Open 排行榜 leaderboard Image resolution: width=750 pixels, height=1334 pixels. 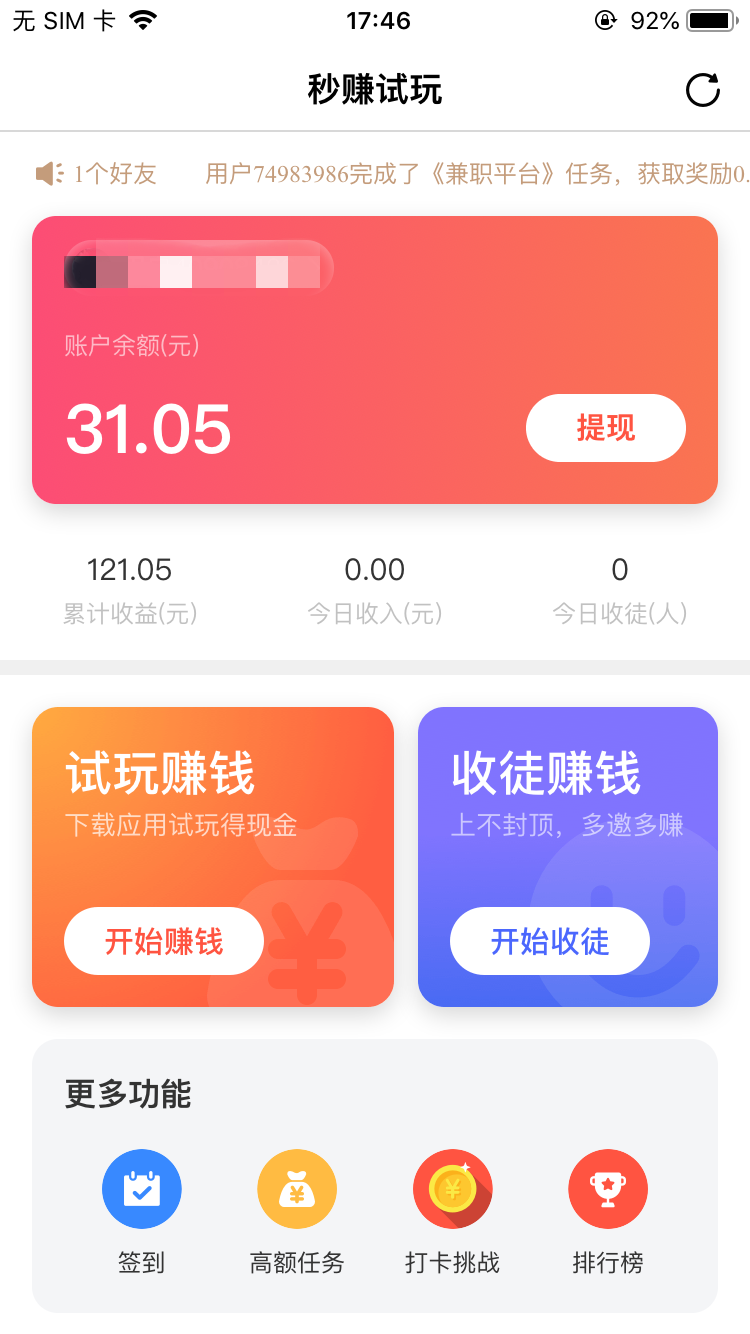[x=608, y=1212]
